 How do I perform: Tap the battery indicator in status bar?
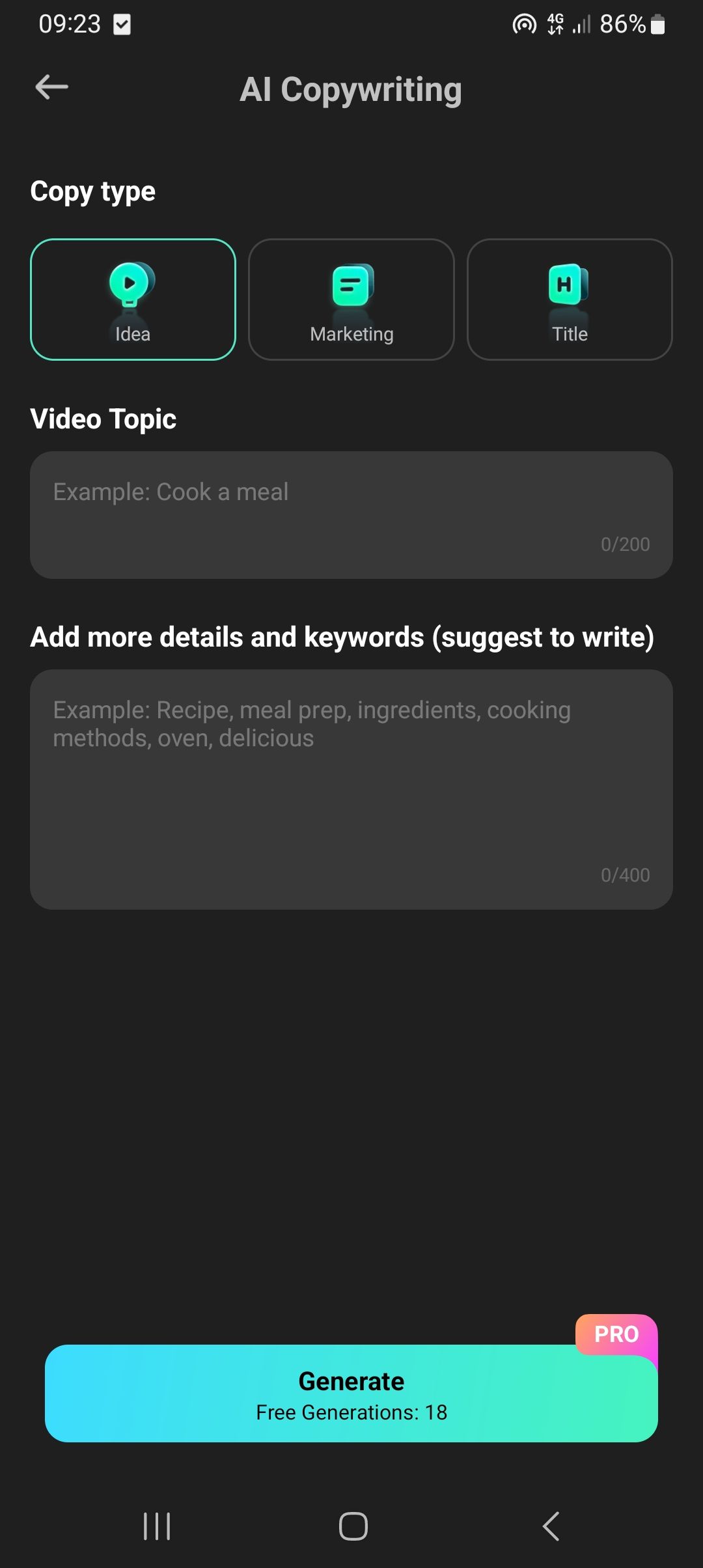point(657,25)
